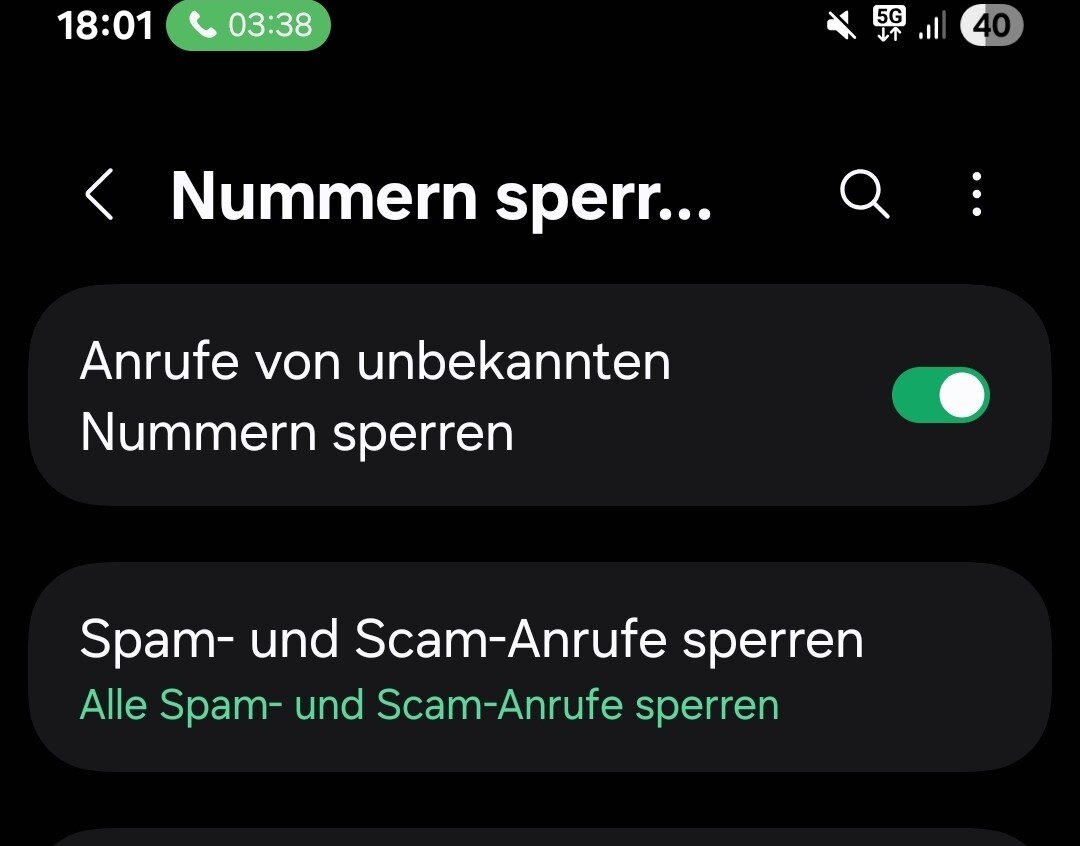The image size is (1080, 846).
Task: Open search in blocked numbers
Action: [x=864, y=194]
